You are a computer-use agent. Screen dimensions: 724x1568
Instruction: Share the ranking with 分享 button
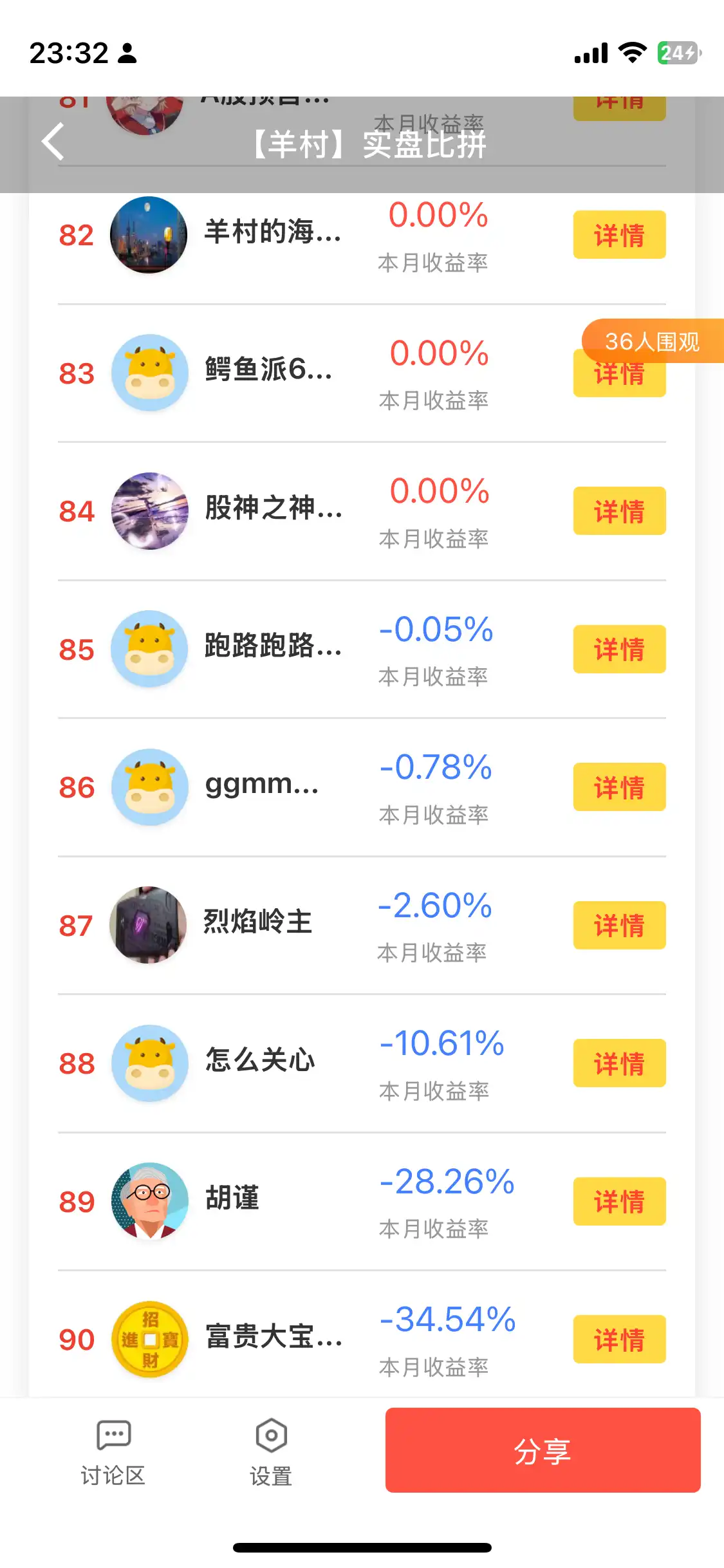click(x=543, y=1450)
